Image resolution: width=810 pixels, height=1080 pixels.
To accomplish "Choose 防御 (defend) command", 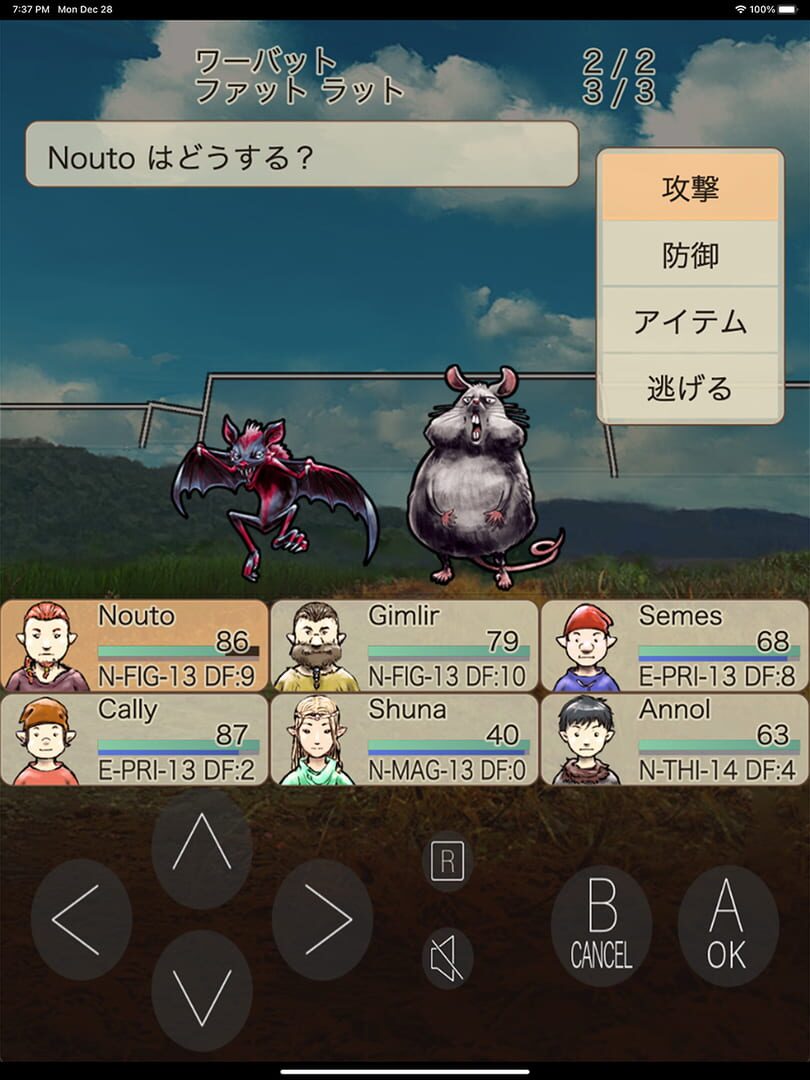I will (x=690, y=255).
